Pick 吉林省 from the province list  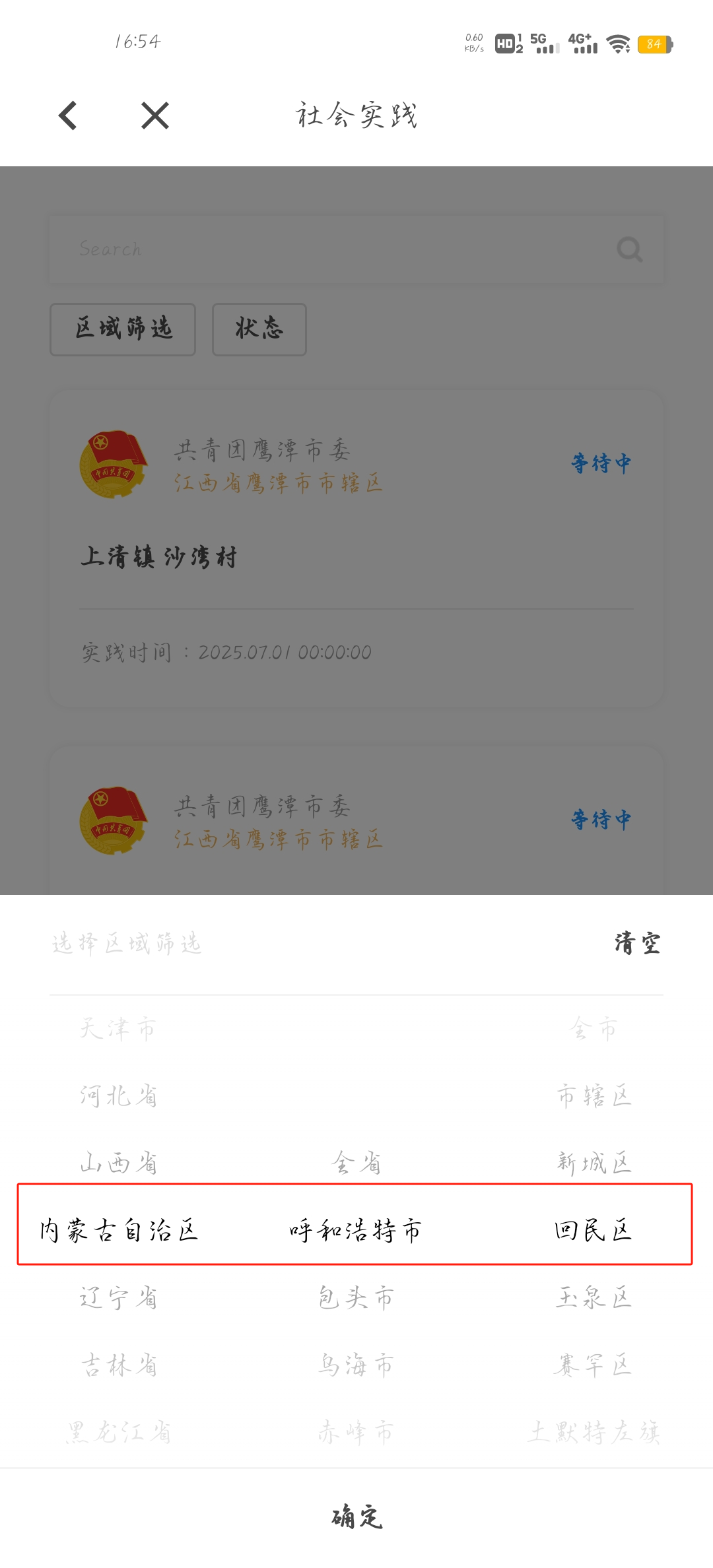119,1365
